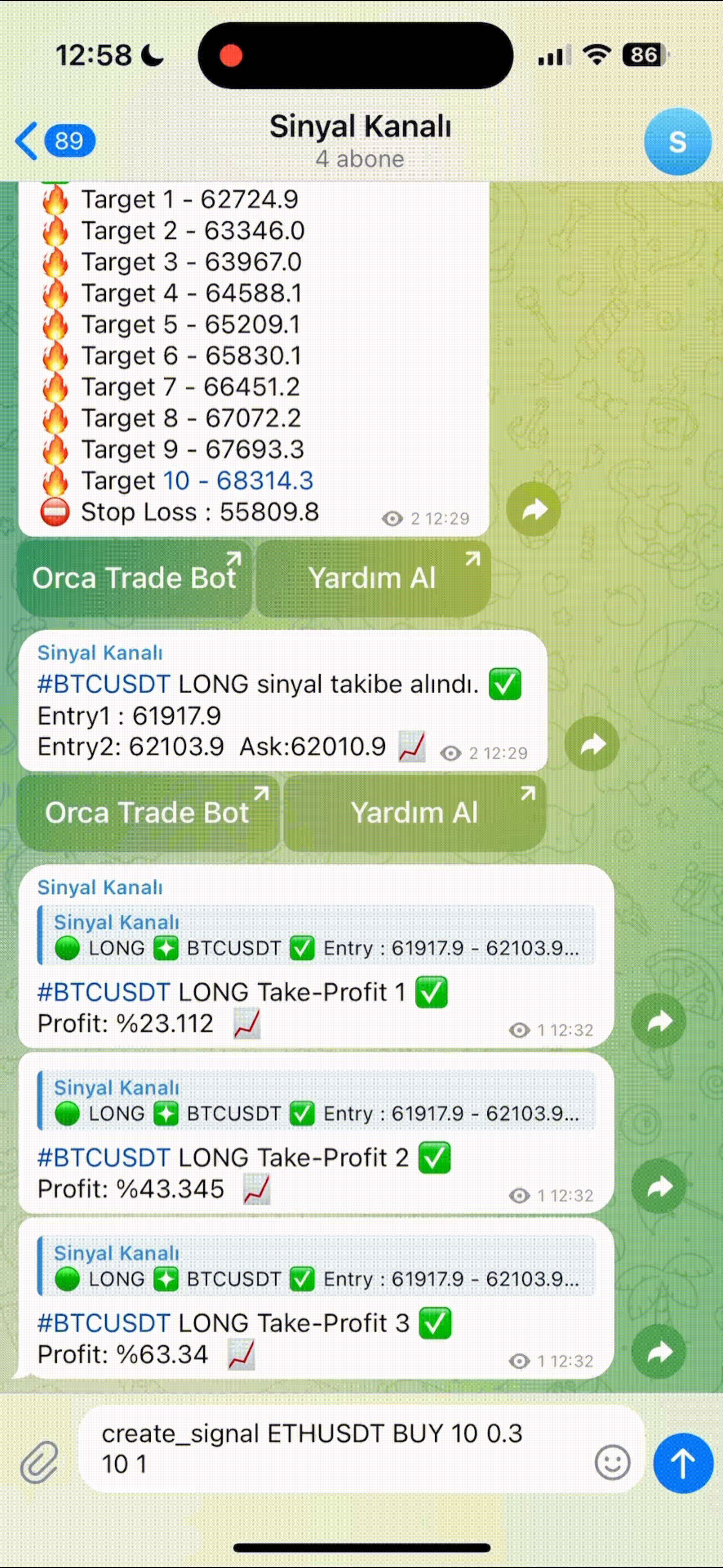Open Yardım AI under the Entry1 message

[x=414, y=813]
